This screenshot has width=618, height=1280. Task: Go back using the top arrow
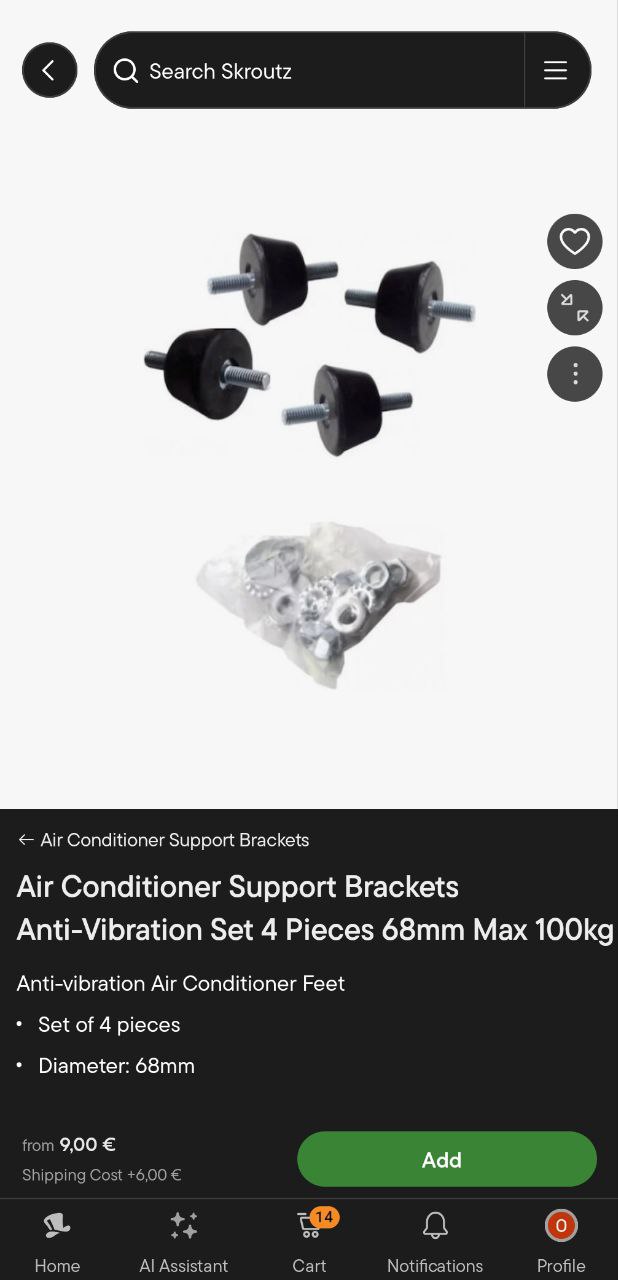50,70
